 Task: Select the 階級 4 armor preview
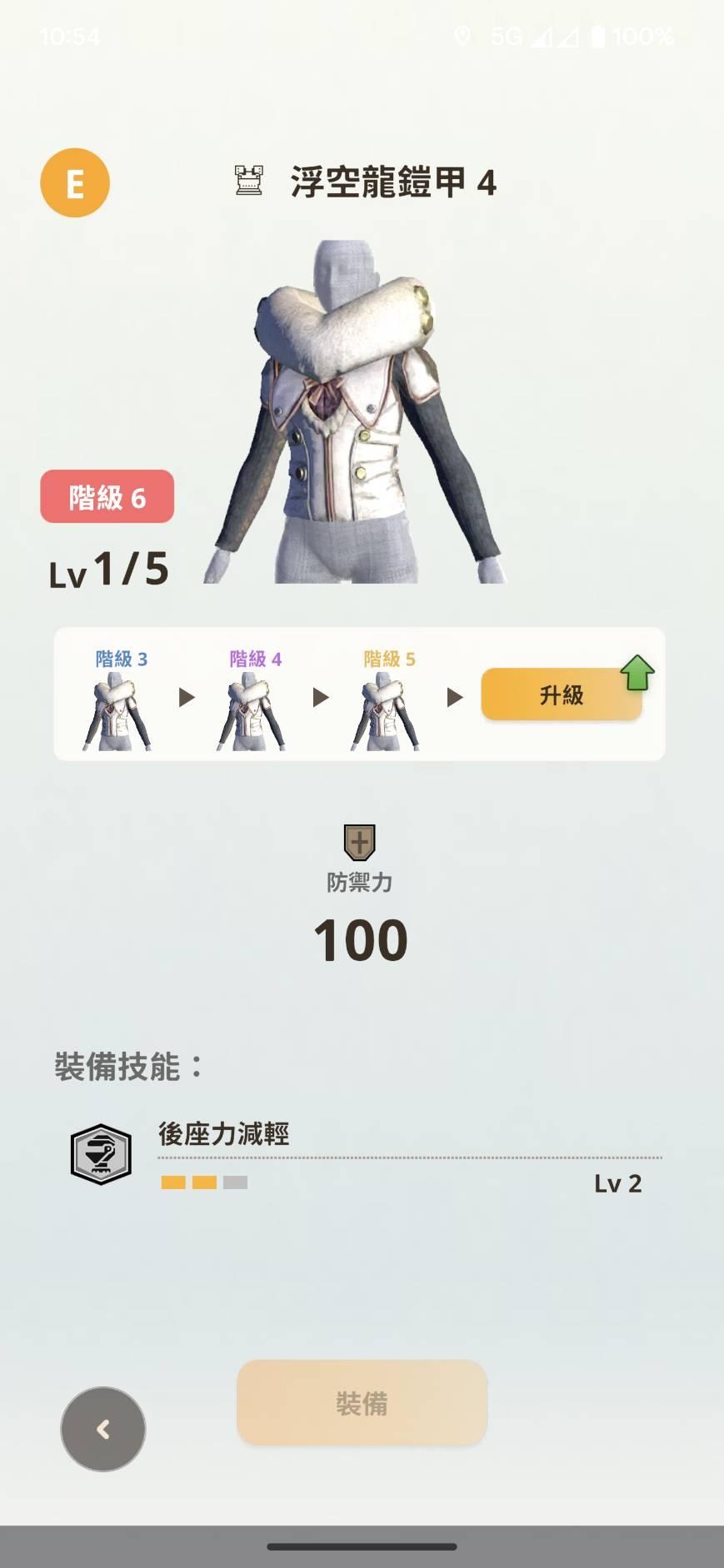(x=253, y=699)
